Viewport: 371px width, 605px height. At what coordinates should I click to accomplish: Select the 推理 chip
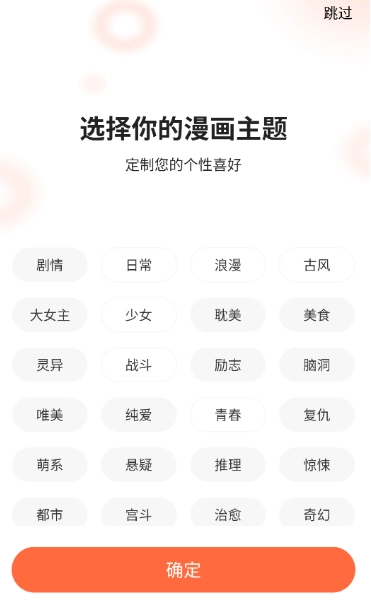tap(228, 465)
